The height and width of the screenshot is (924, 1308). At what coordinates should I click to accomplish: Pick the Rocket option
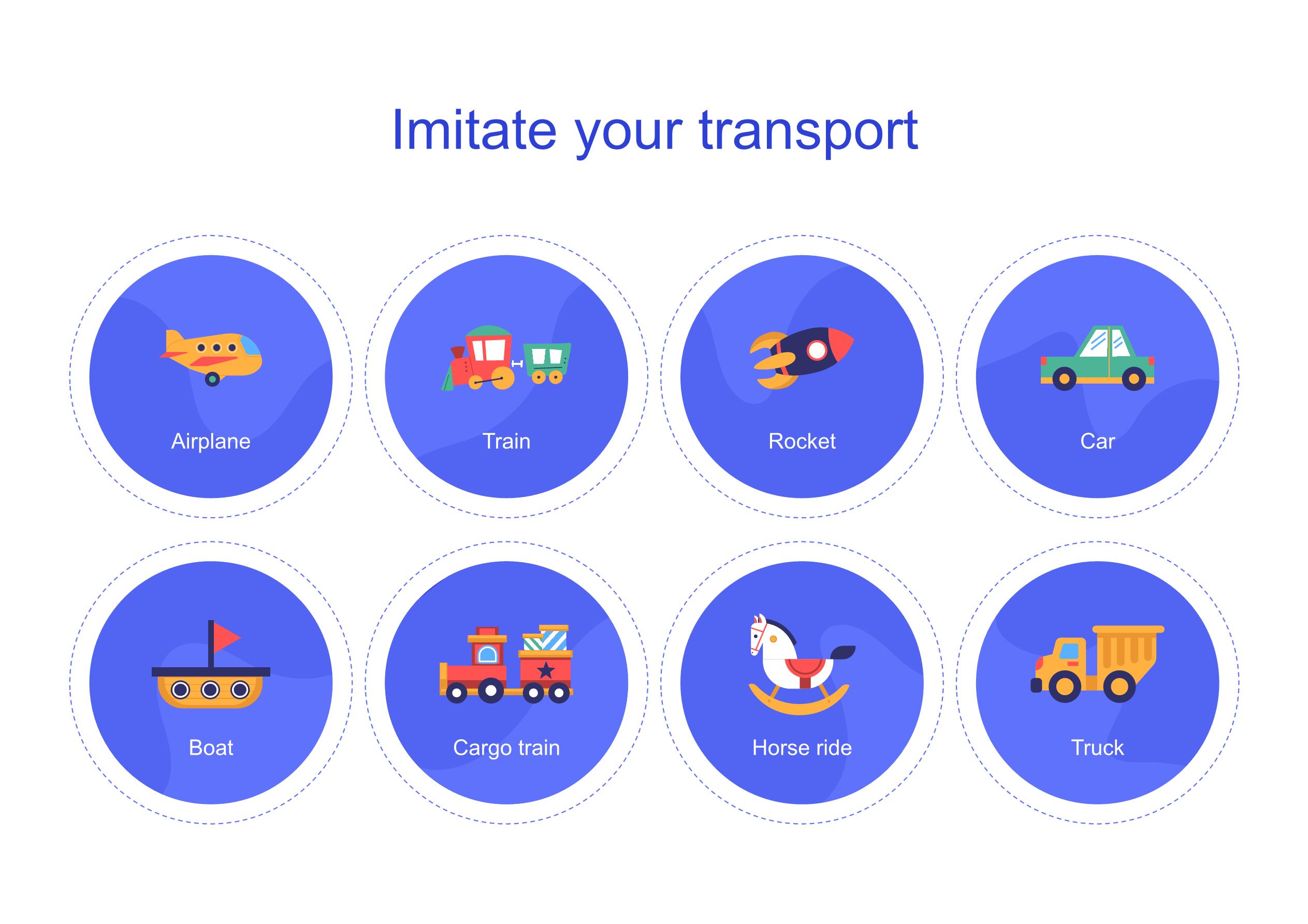tap(802, 376)
